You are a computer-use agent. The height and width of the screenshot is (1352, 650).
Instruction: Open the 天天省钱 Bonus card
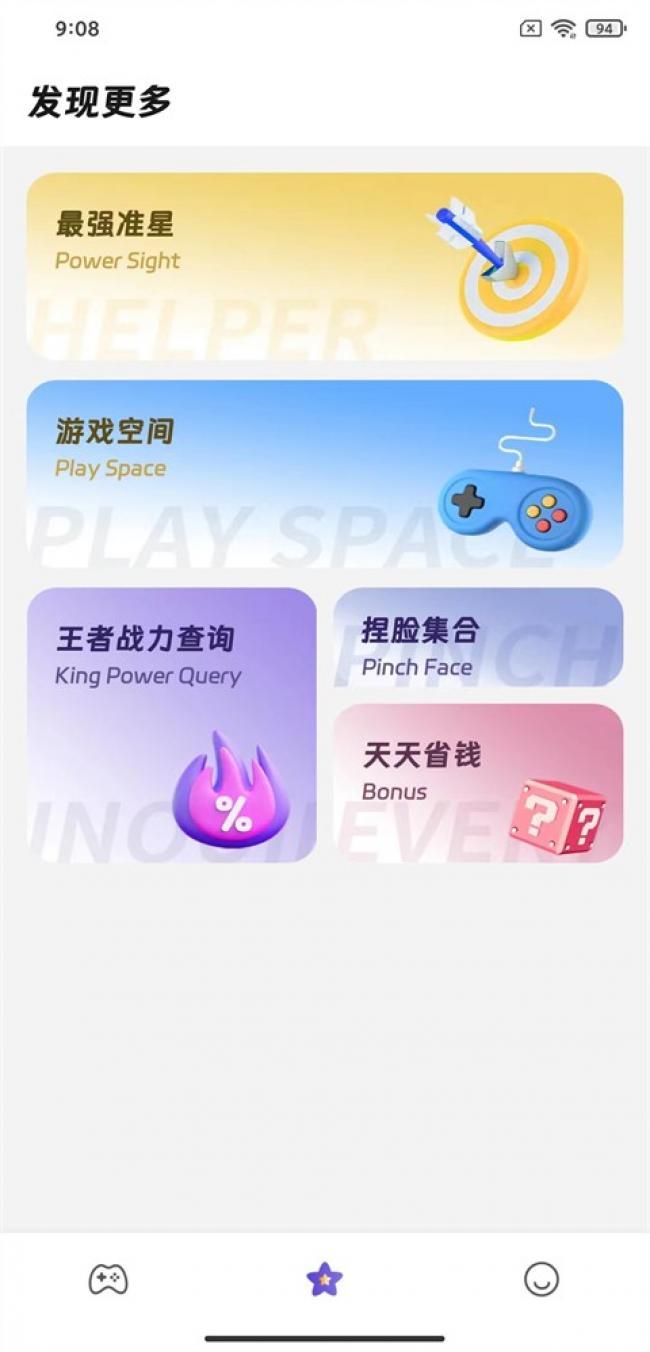pyautogui.click(x=477, y=783)
